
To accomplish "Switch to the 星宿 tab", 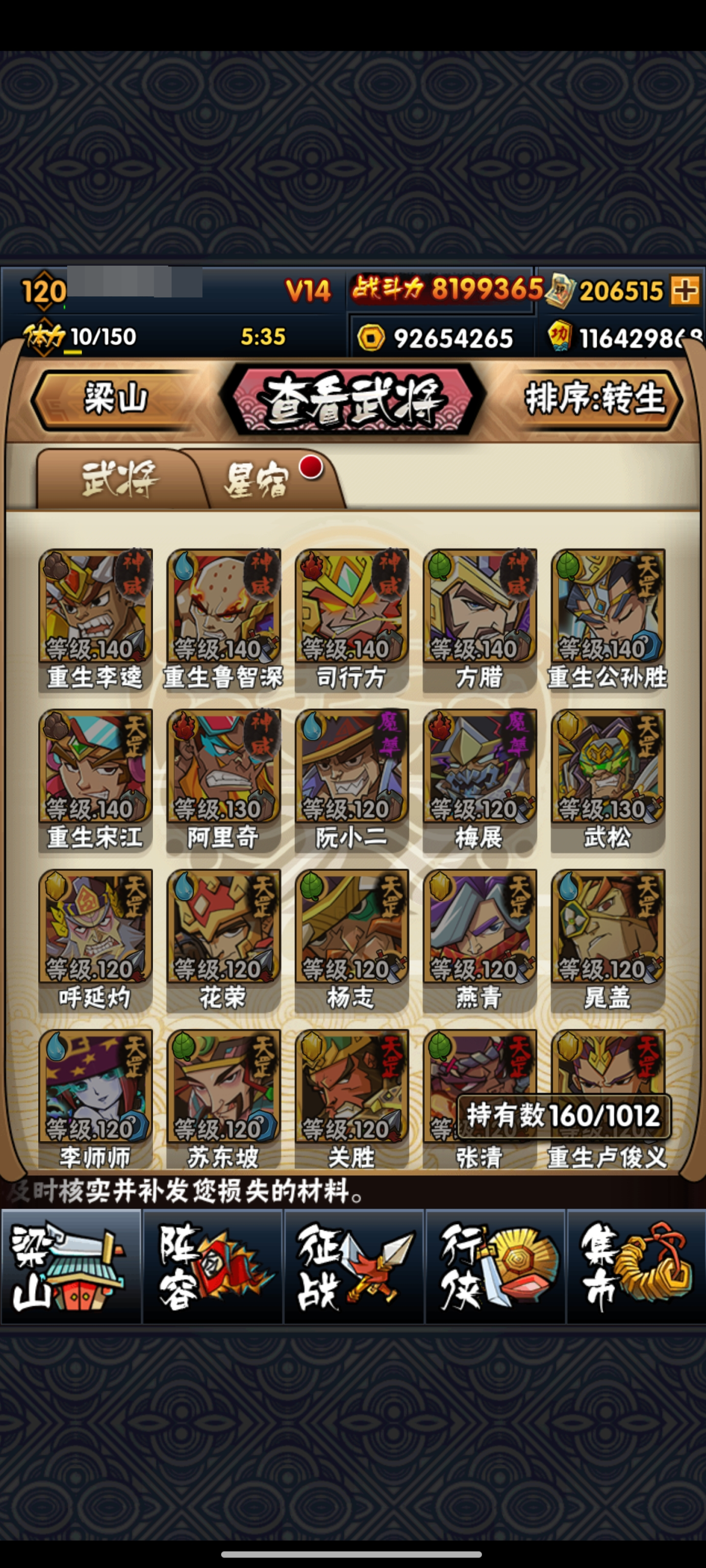I will pyautogui.click(x=259, y=481).
